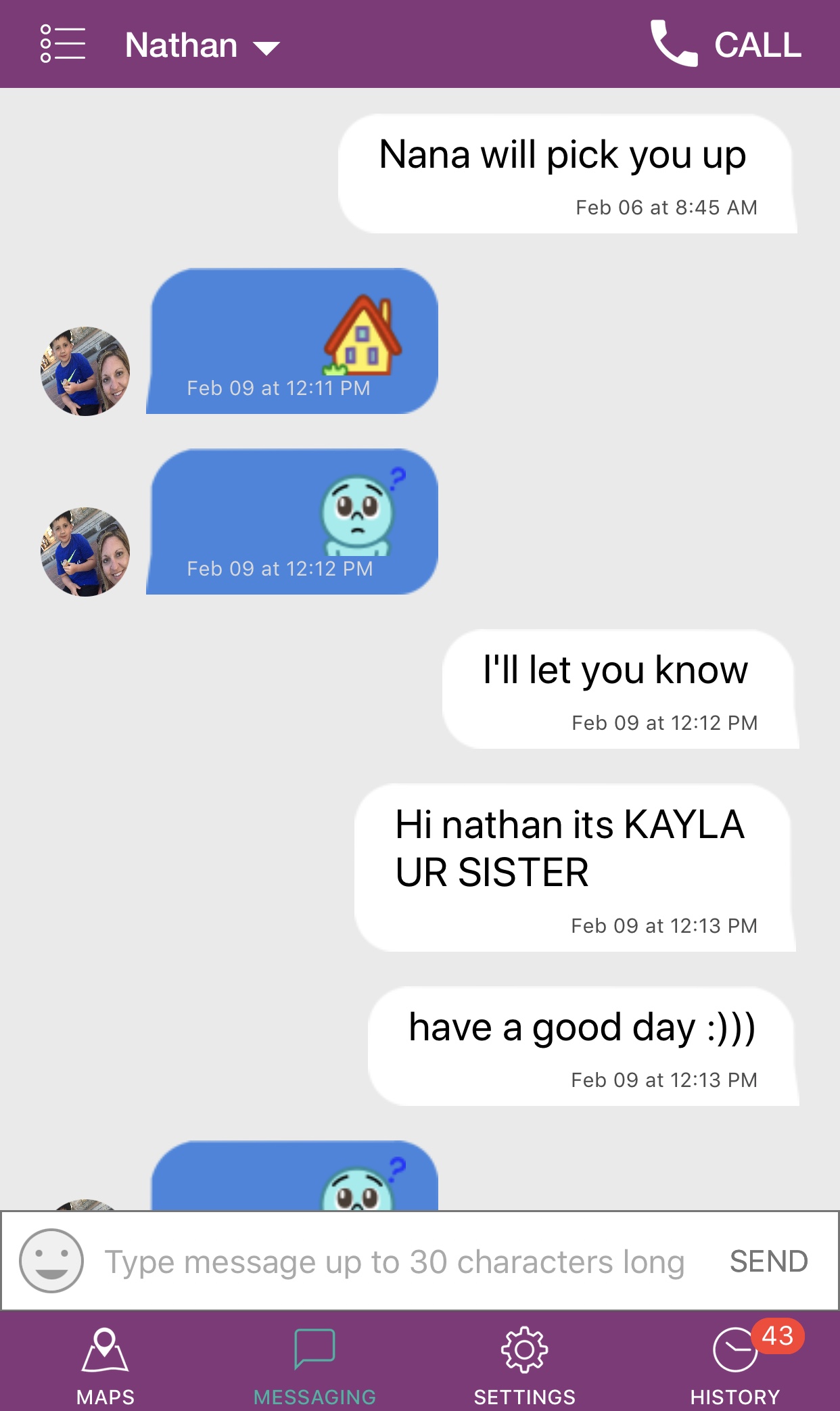The image size is (840, 1411).
Task: Open the list menu icon
Action: (62, 44)
